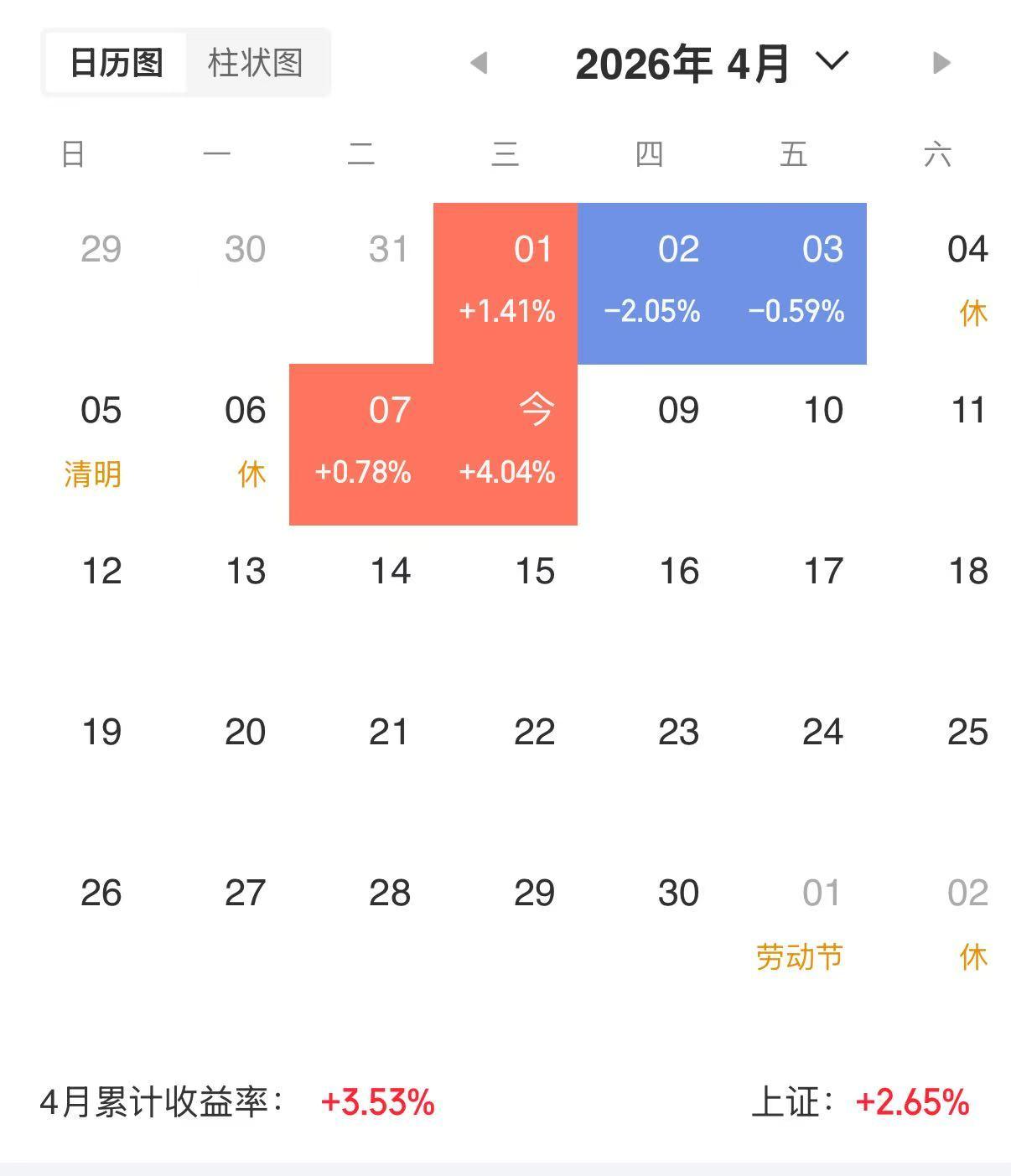
Task: Select today's cell showing +4.04%
Action: [x=505, y=444]
